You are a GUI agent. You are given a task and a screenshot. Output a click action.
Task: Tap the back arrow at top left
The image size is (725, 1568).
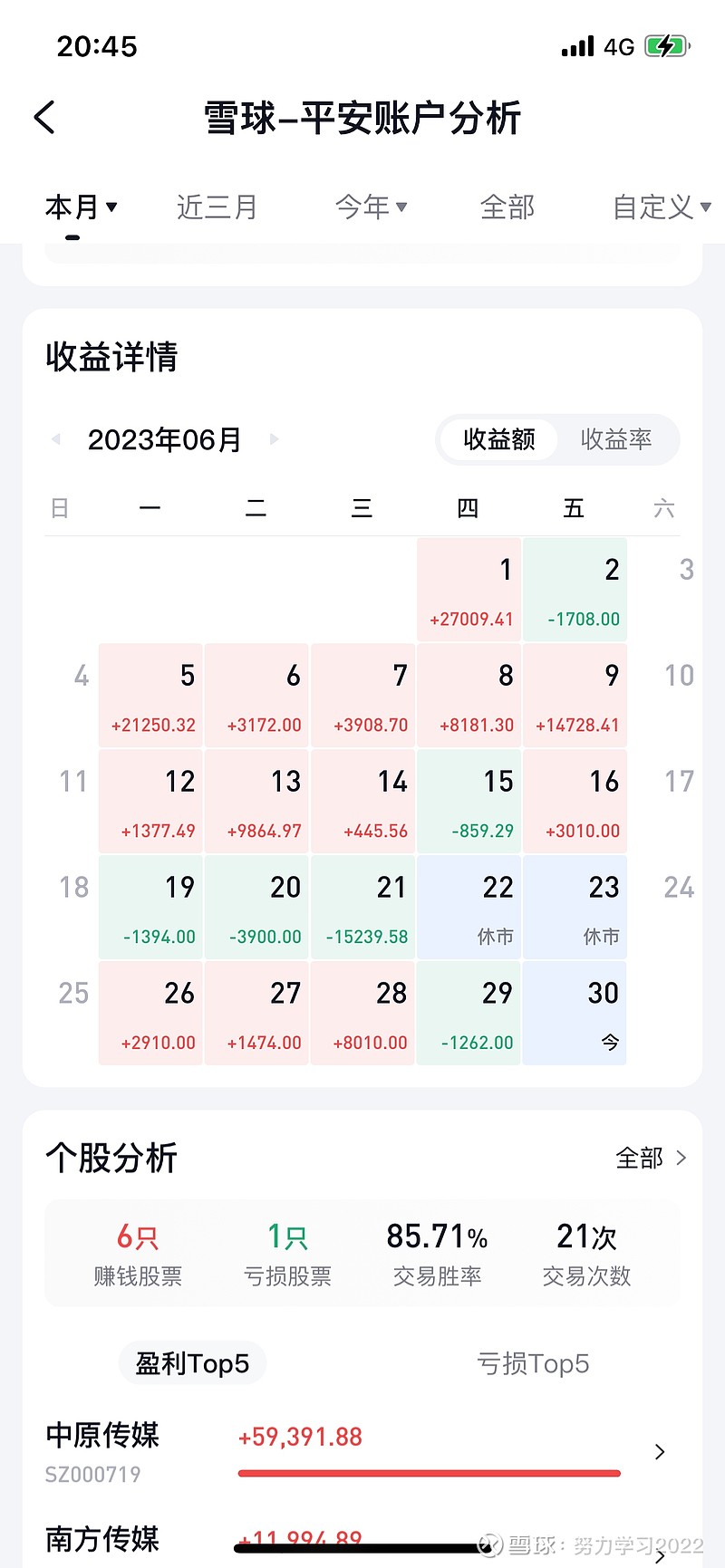point(43,118)
